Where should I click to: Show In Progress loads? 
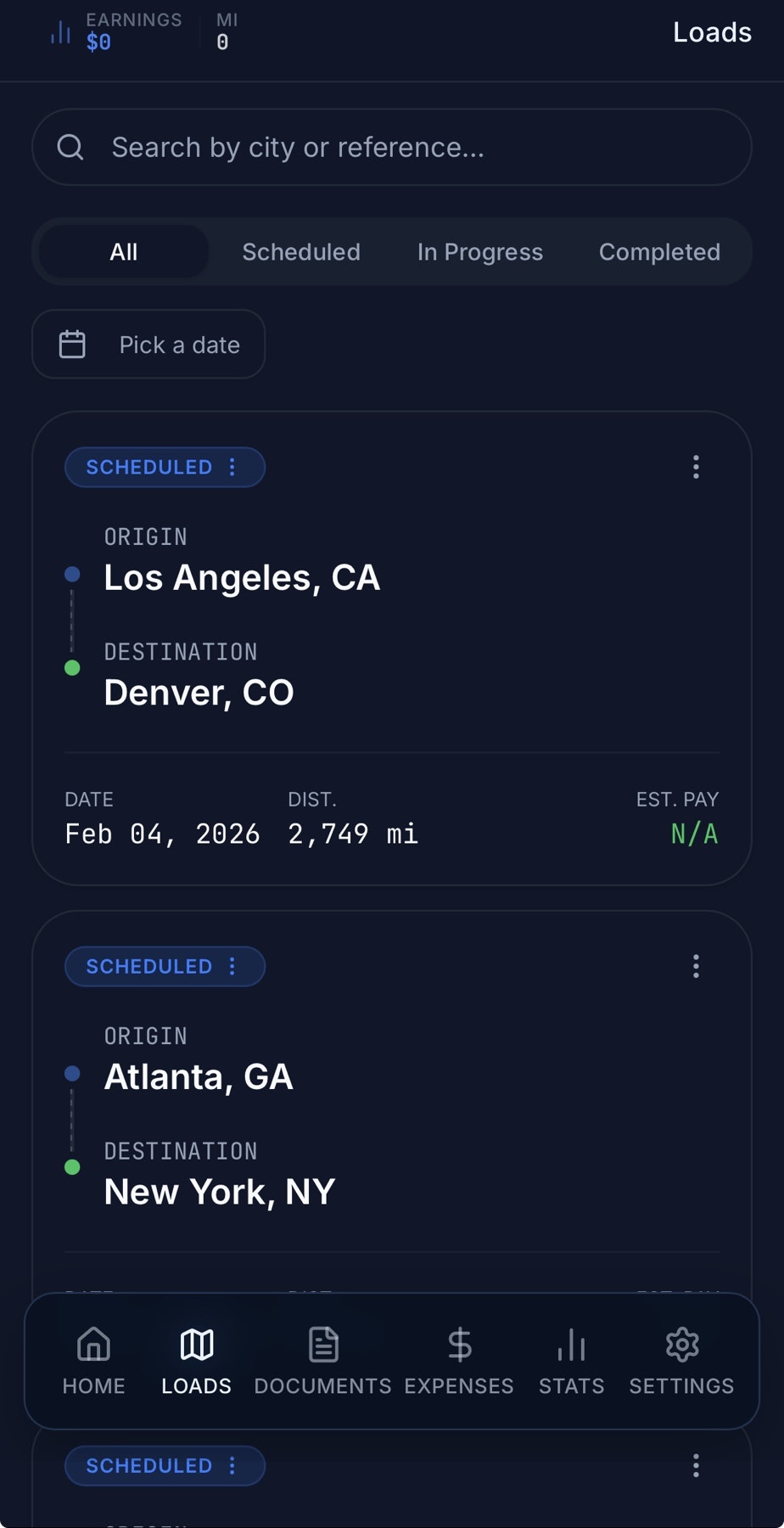[479, 252]
